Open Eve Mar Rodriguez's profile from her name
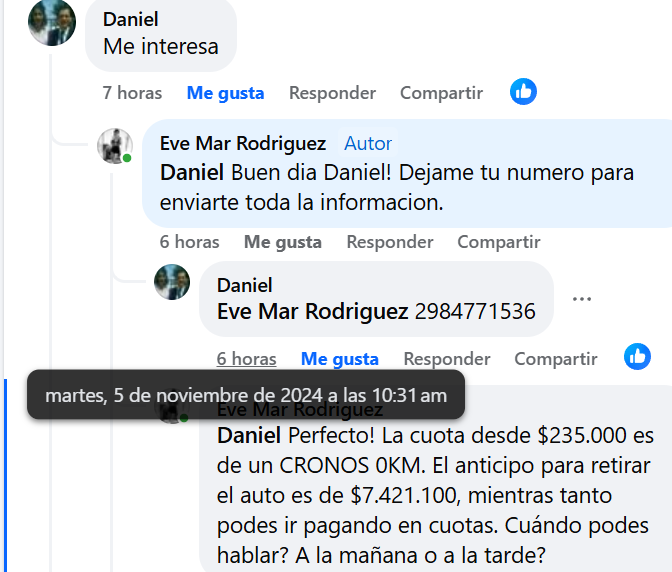This screenshot has height=572, width=672. click(x=243, y=144)
